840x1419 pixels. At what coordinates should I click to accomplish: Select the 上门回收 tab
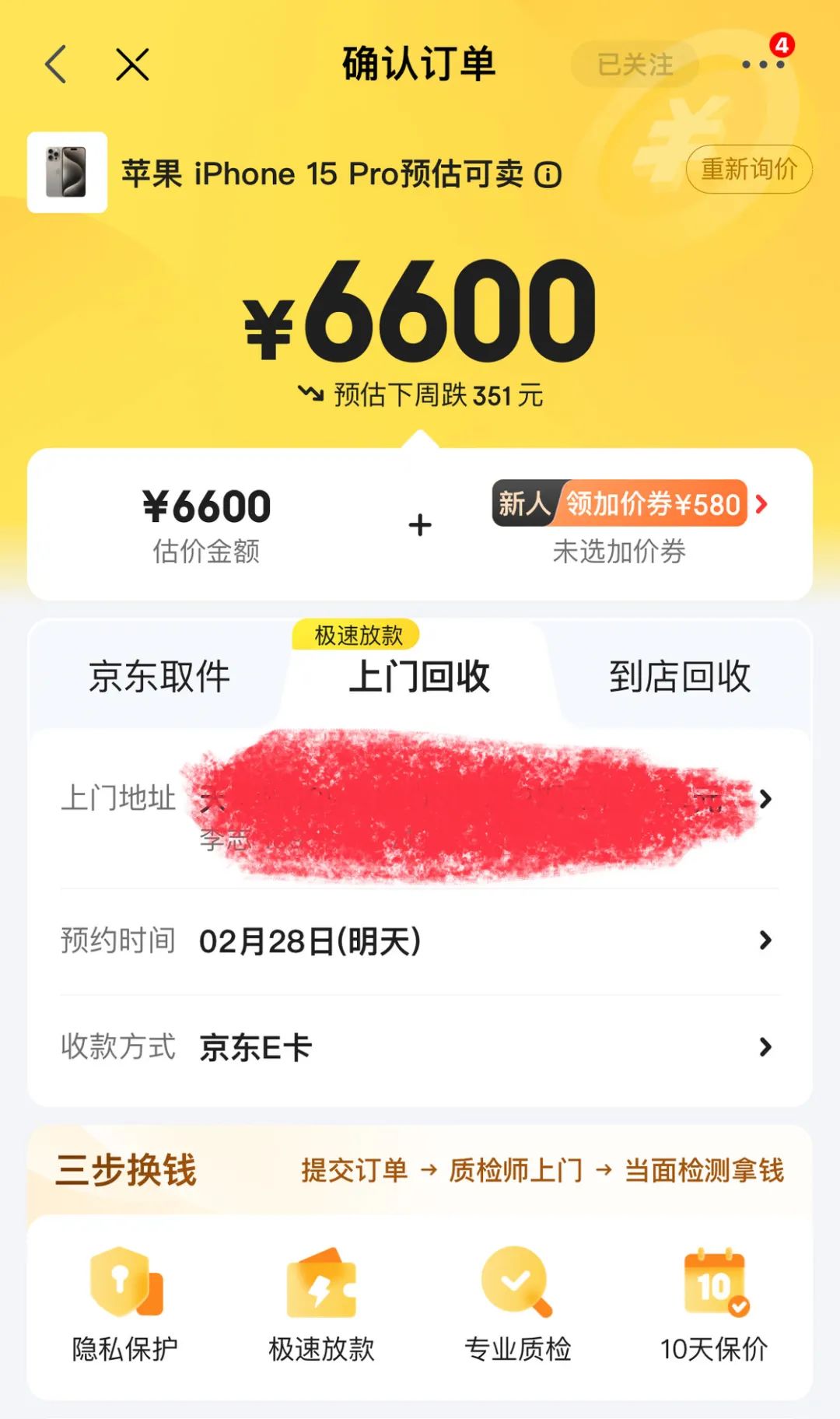point(419,676)
